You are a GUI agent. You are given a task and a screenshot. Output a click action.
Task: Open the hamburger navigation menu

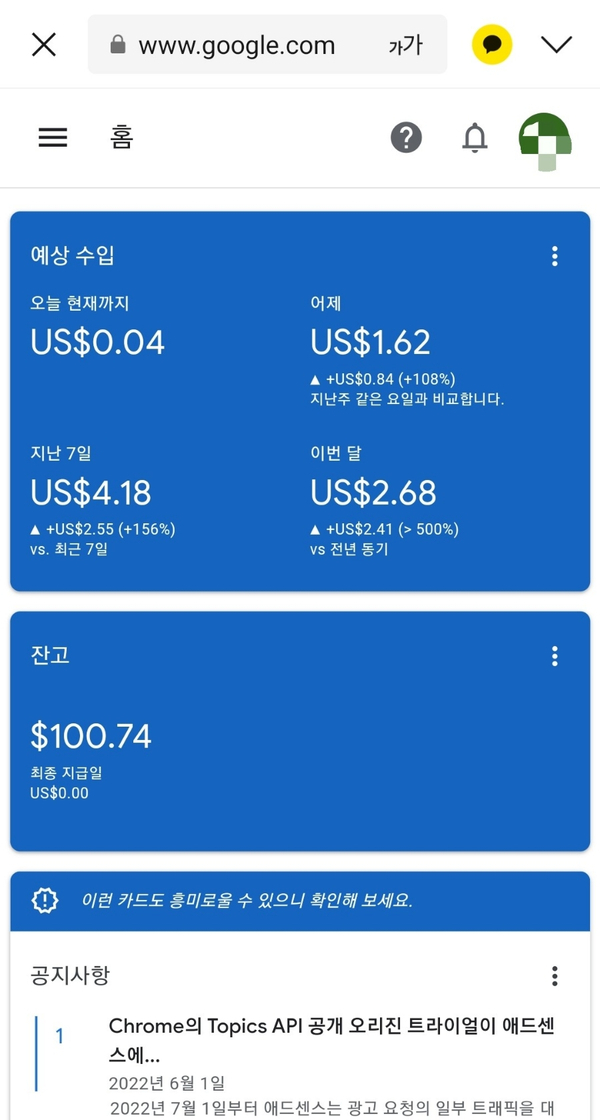point(53,137)
